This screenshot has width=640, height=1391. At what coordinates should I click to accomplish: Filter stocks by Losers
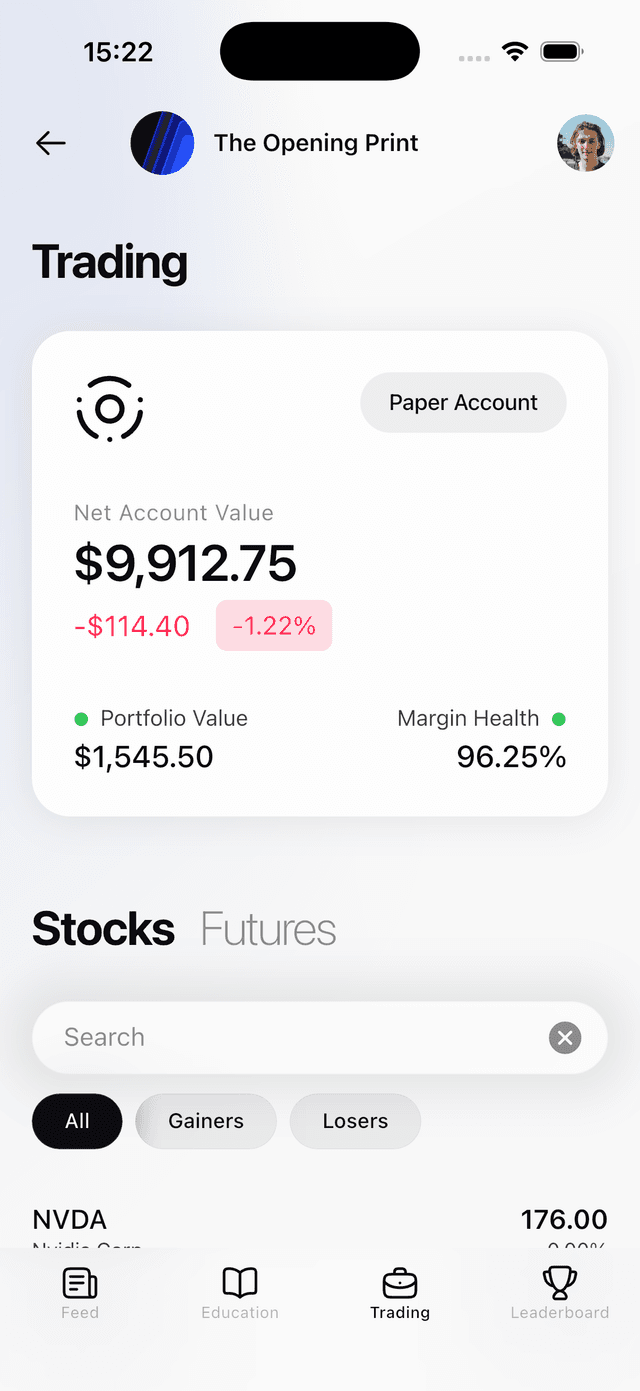[355, 1121]
